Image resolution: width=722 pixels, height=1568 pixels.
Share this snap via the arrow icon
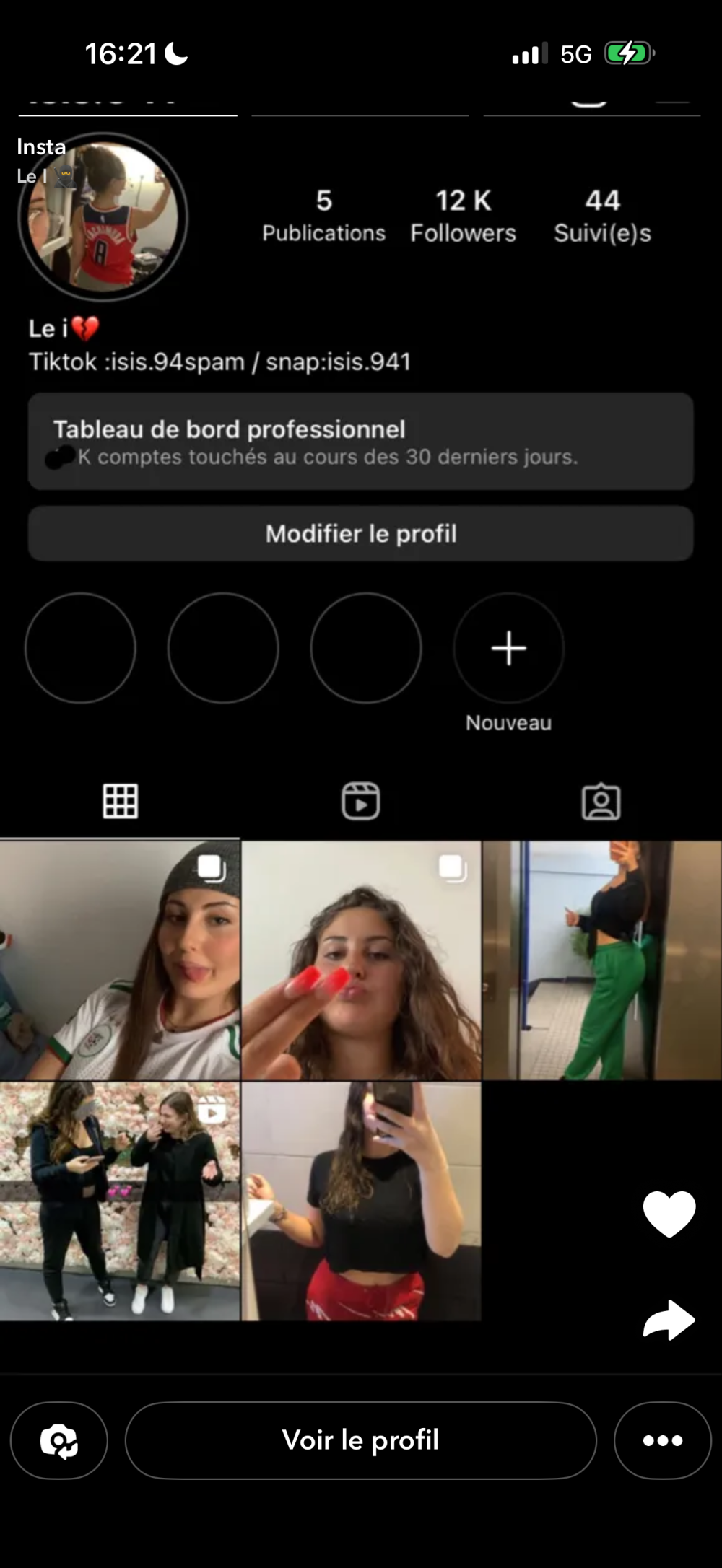pyautogui.click(x=669, y=1320)
